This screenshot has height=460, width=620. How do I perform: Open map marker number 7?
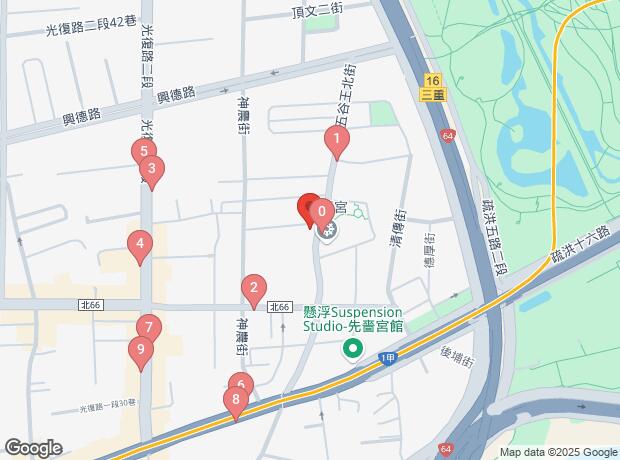tap(148, 327)
